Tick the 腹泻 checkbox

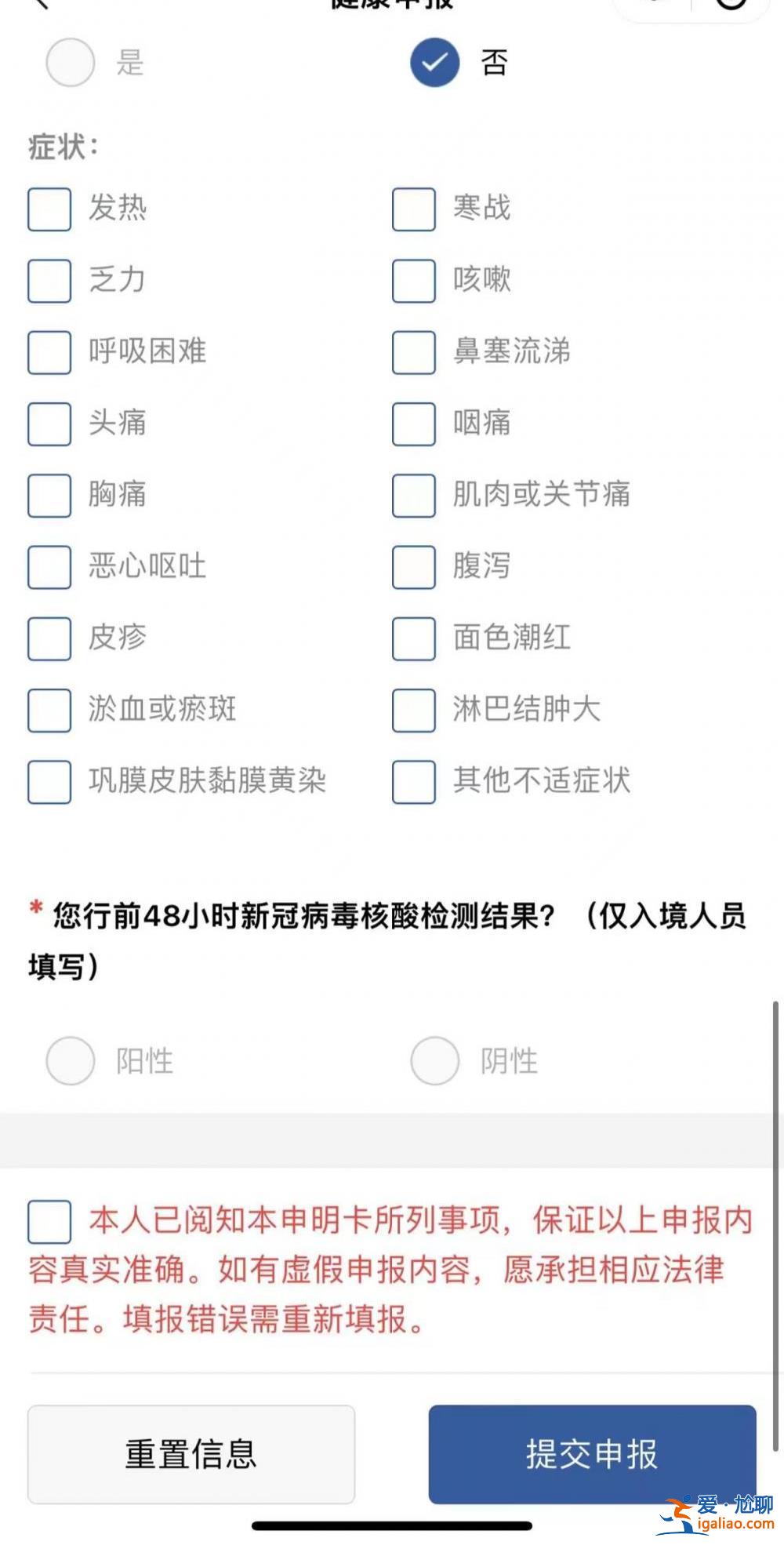click(x=414, y=567)
